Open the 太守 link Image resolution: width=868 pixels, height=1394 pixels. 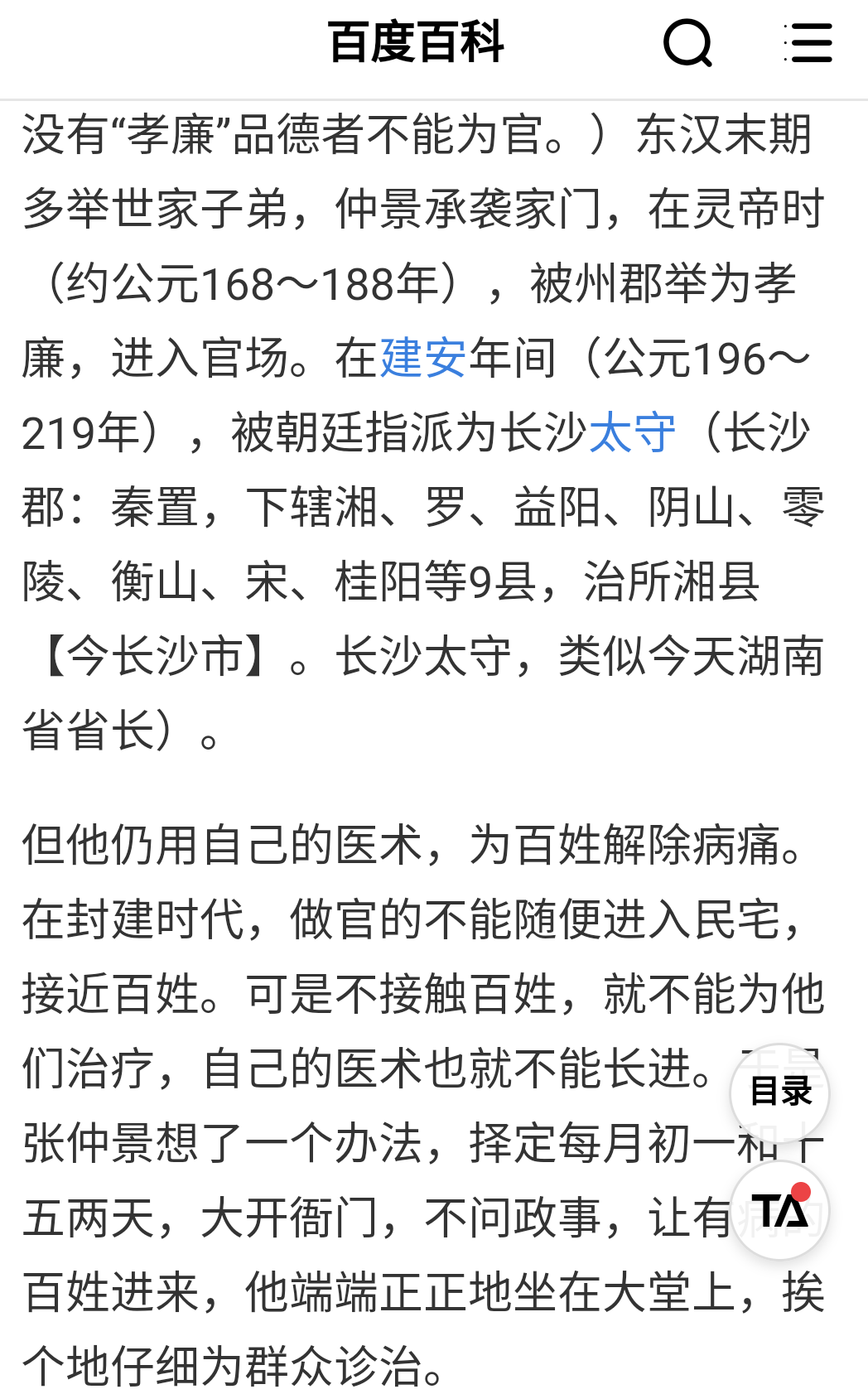click(632, 433)
